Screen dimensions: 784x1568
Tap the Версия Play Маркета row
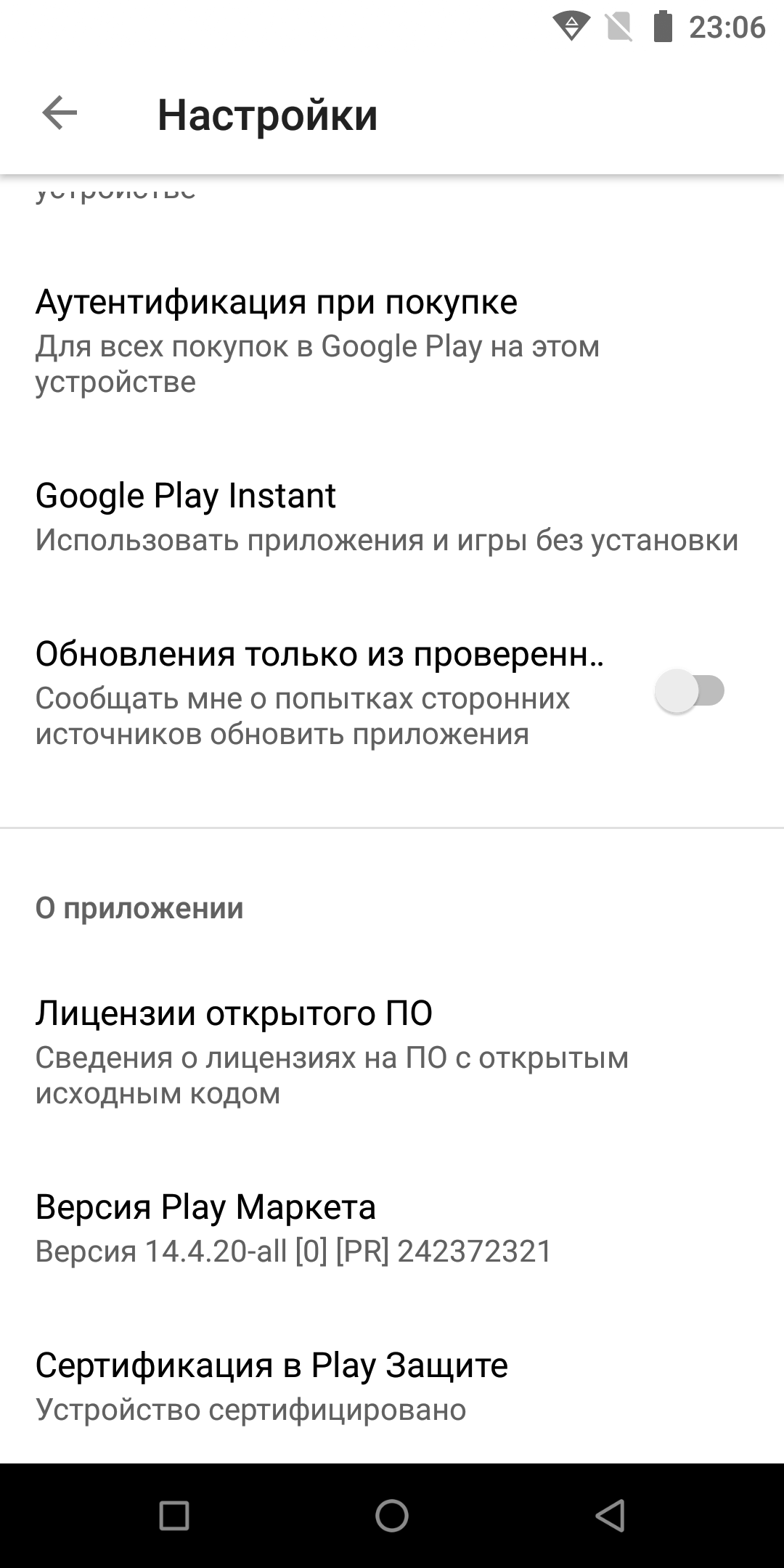click(392, 1228)
